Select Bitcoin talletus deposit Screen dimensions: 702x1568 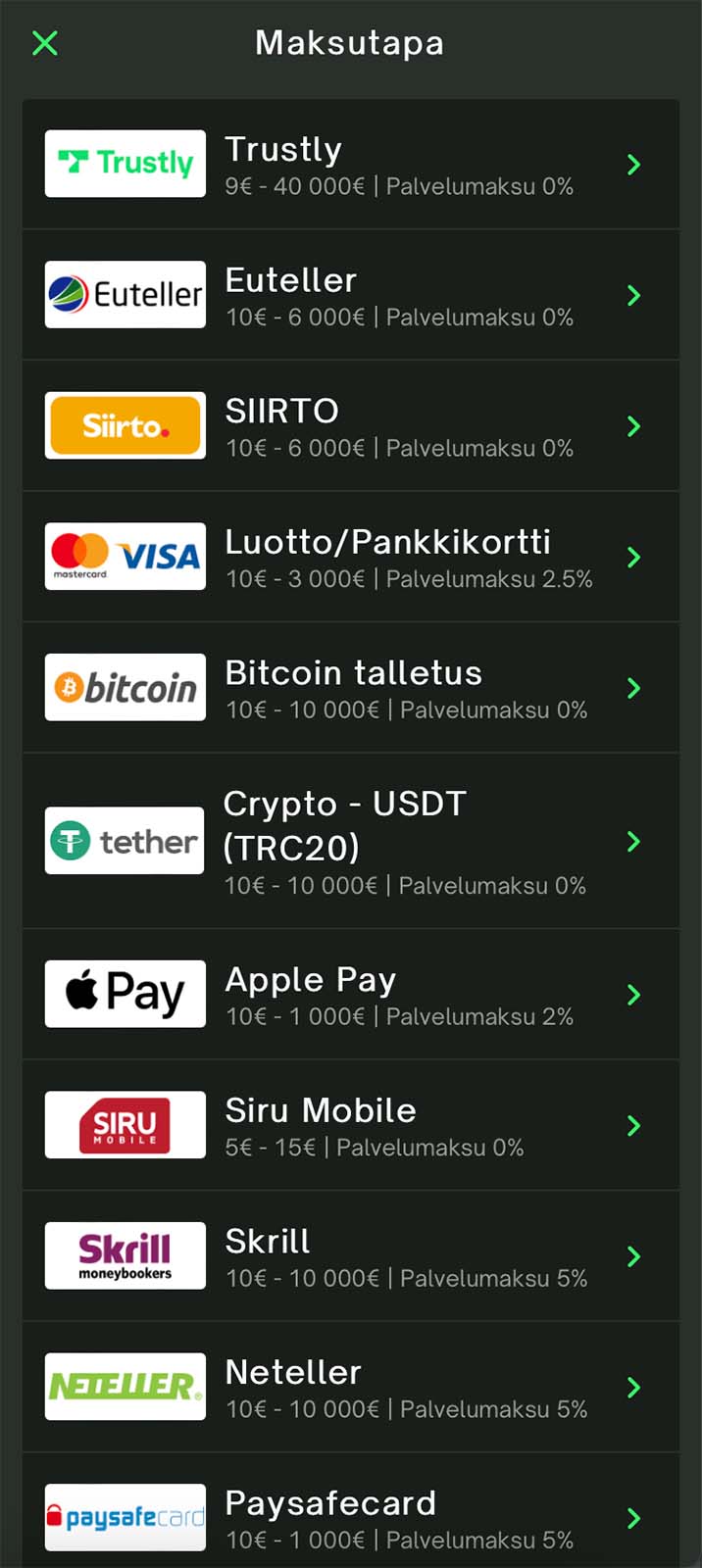350,688
